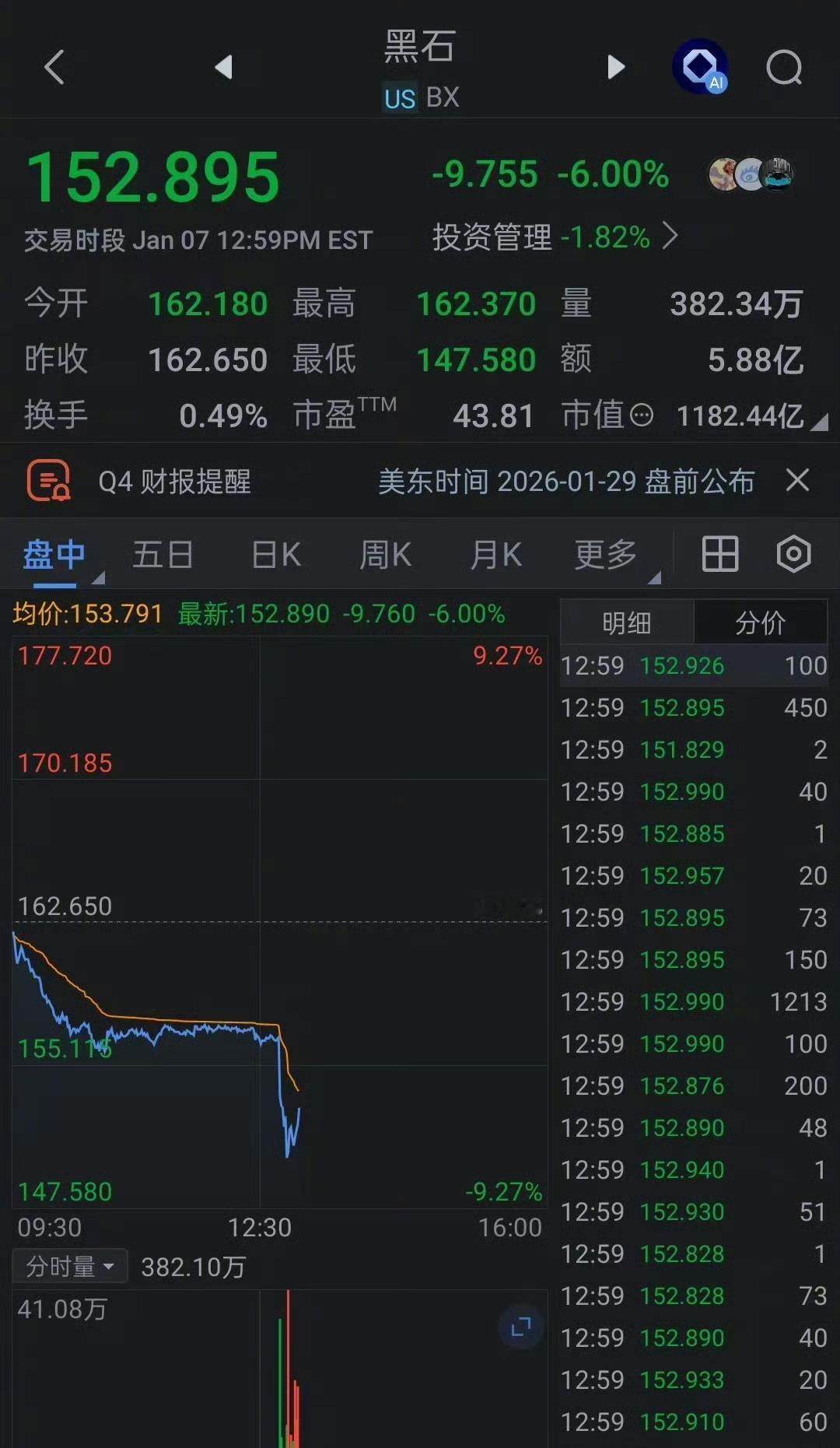The height and width of the screenshot is (1448, 840).
Task: Expand the 更多 chart period menu
Action: click(604, 554)
